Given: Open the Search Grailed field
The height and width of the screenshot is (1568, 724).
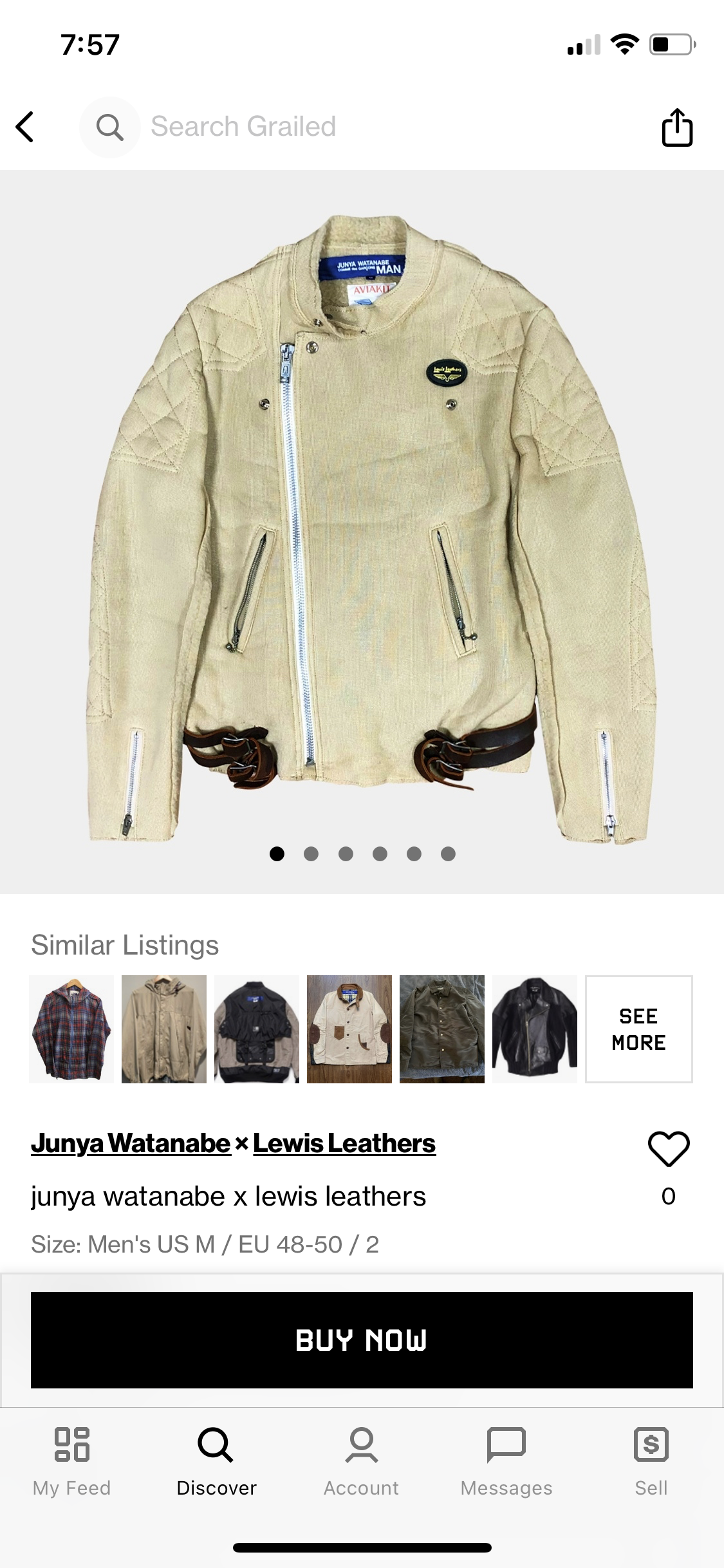Looking at the screenshot, I should click(x=243, y=127).
